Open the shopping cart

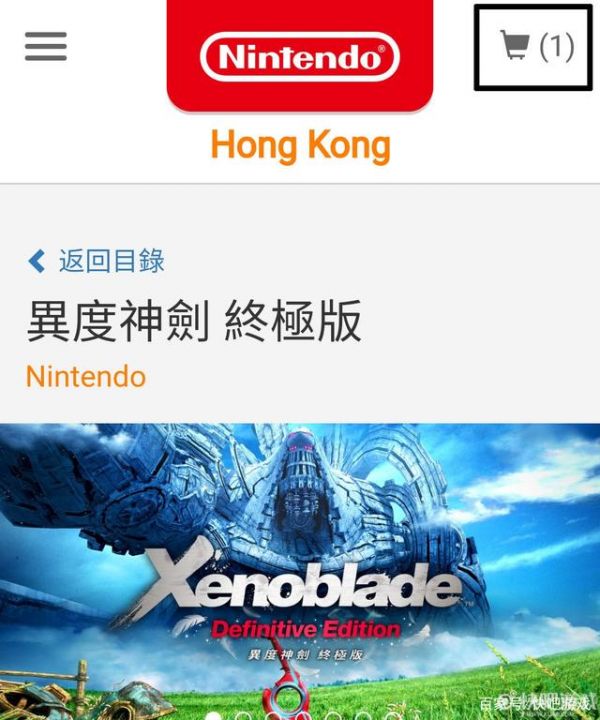pyautogui.click(x=536, y=47)
